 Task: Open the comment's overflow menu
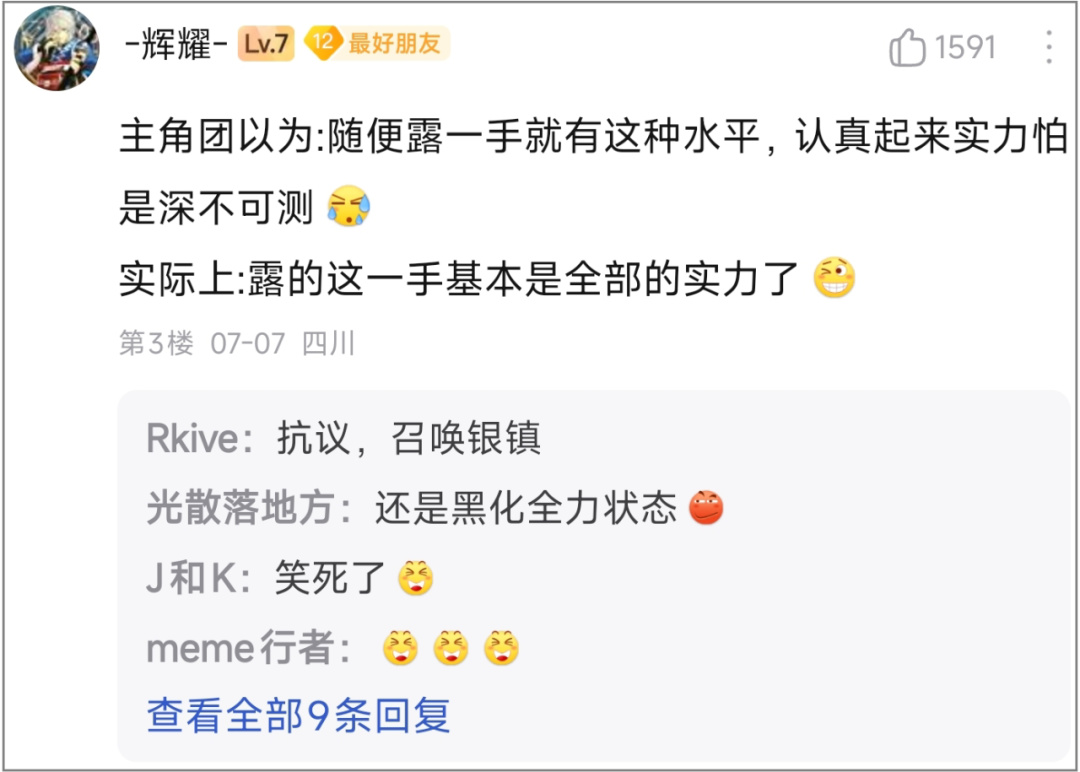coord(1049,47)
